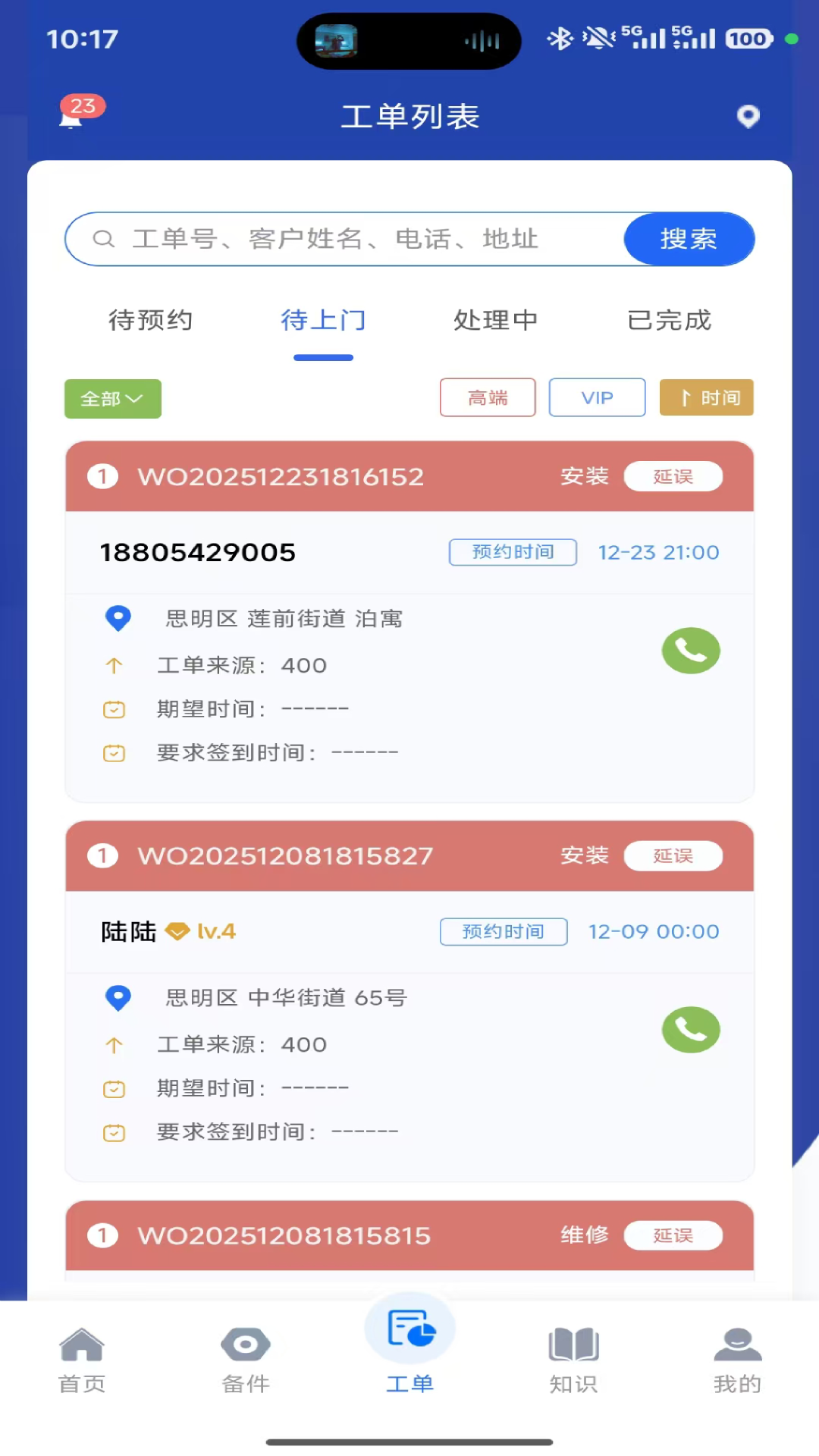Click the 延误 badge on WO202512081815827
The image size is (819, 1456).
(x=673, y=855)
